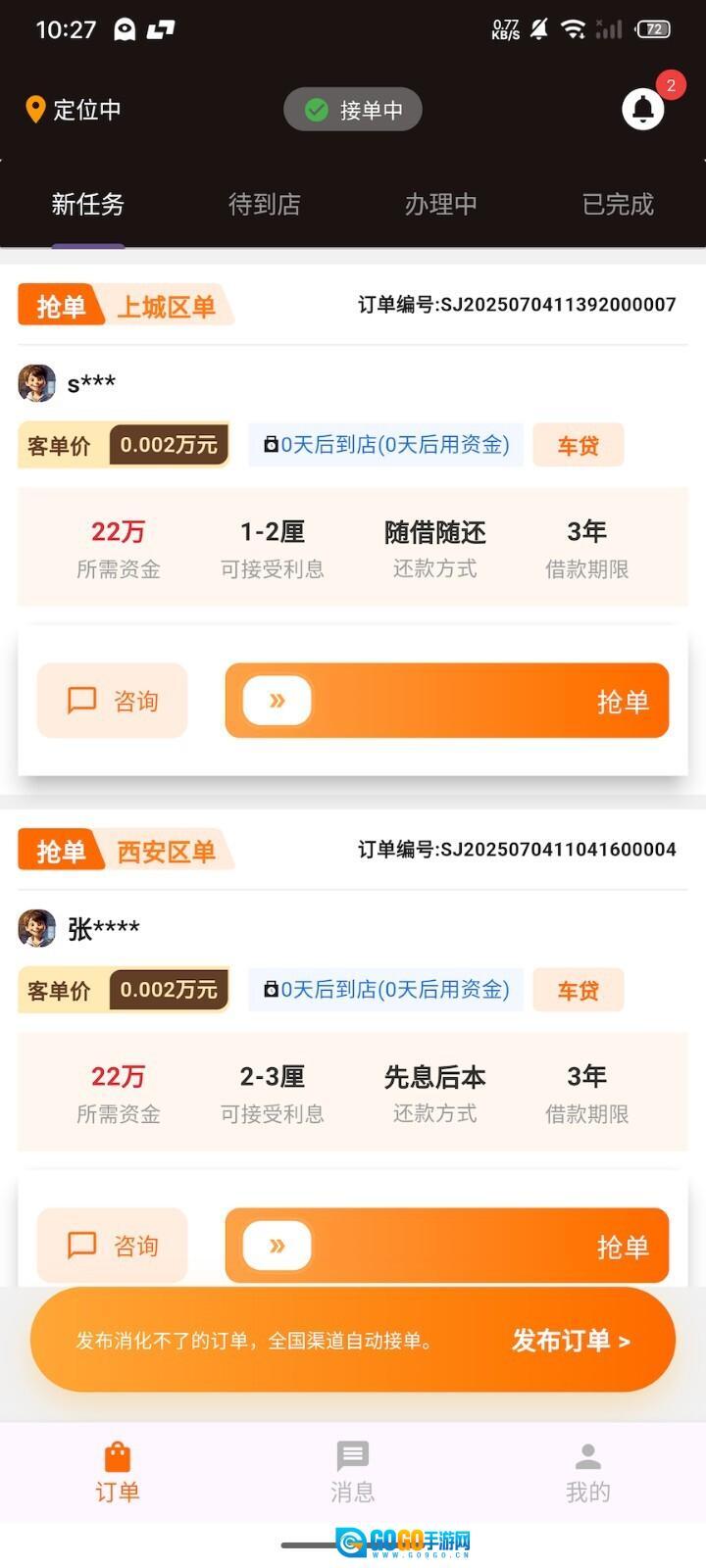Viewport: 706px width, 1568px height.
Task: Toggle the 接单中 order-accepting status
Action: pos(353,110)
